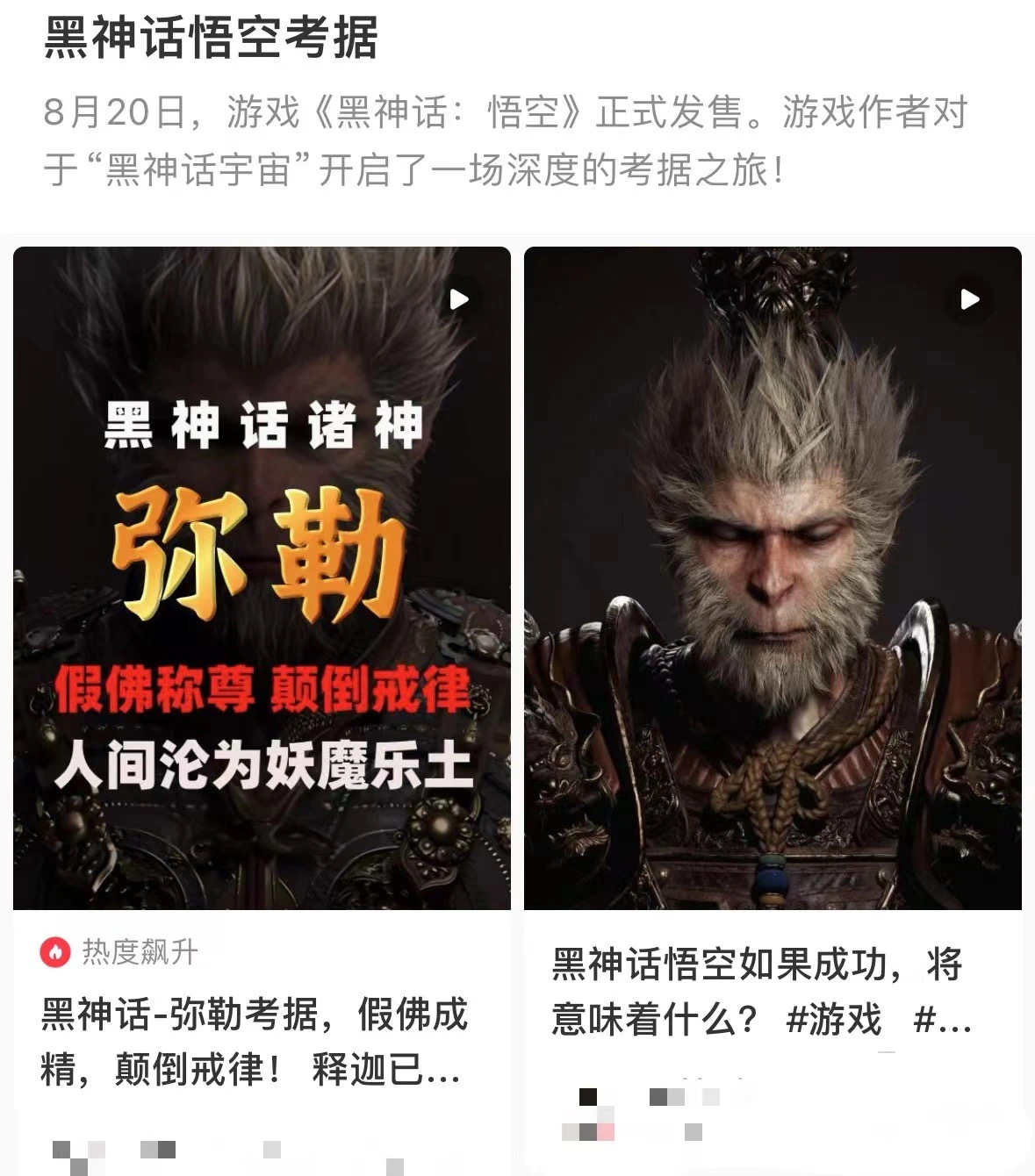Screen dimensions: 1035x1176
Task: Open the 弥勒考据 video card
Action: pyautogui.click(x=262, y=577)
